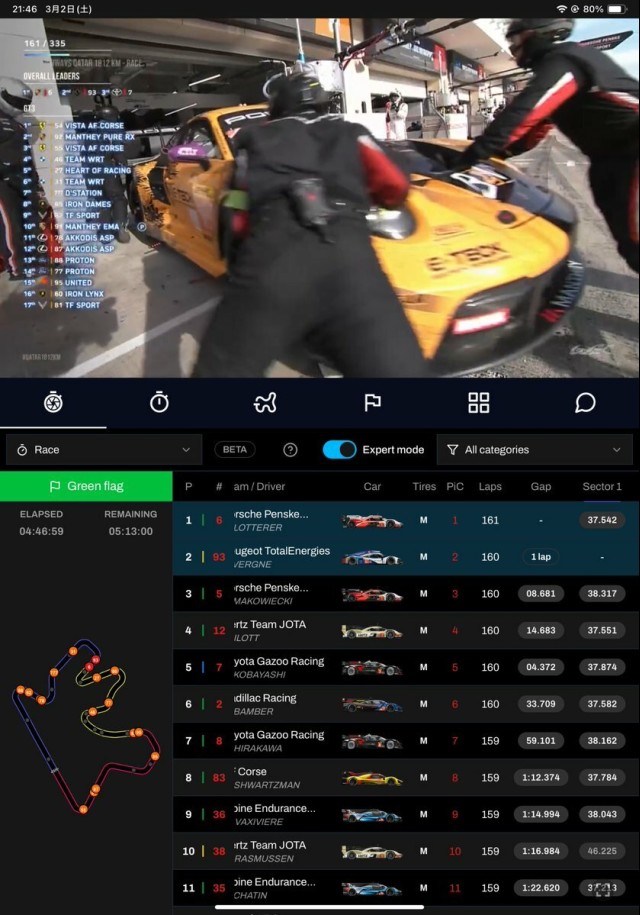Open the grid view tab
Image resolution: width=640 pixels, height=915 pixels.
click(479, 402)
